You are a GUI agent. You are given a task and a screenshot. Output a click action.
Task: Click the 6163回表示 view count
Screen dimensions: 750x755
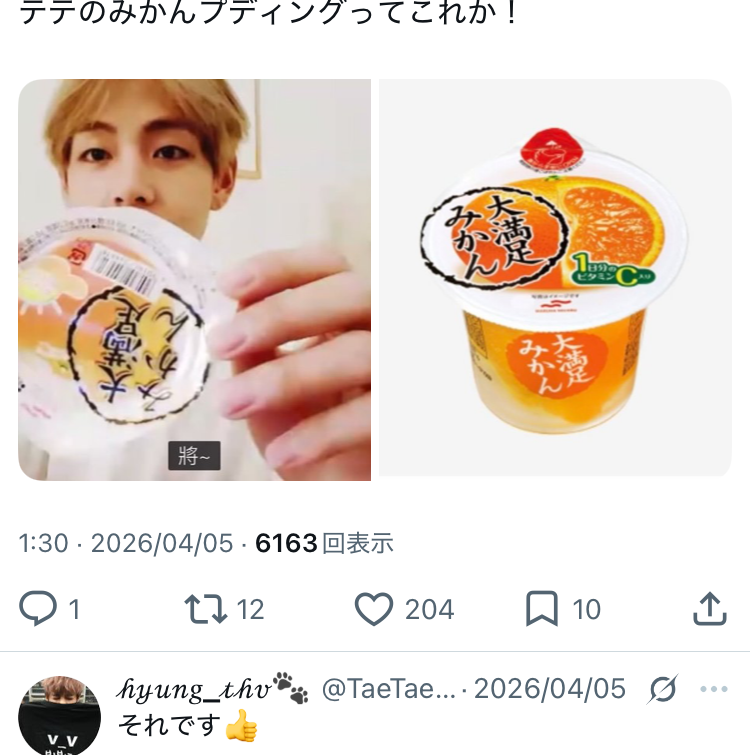[320, 544]
